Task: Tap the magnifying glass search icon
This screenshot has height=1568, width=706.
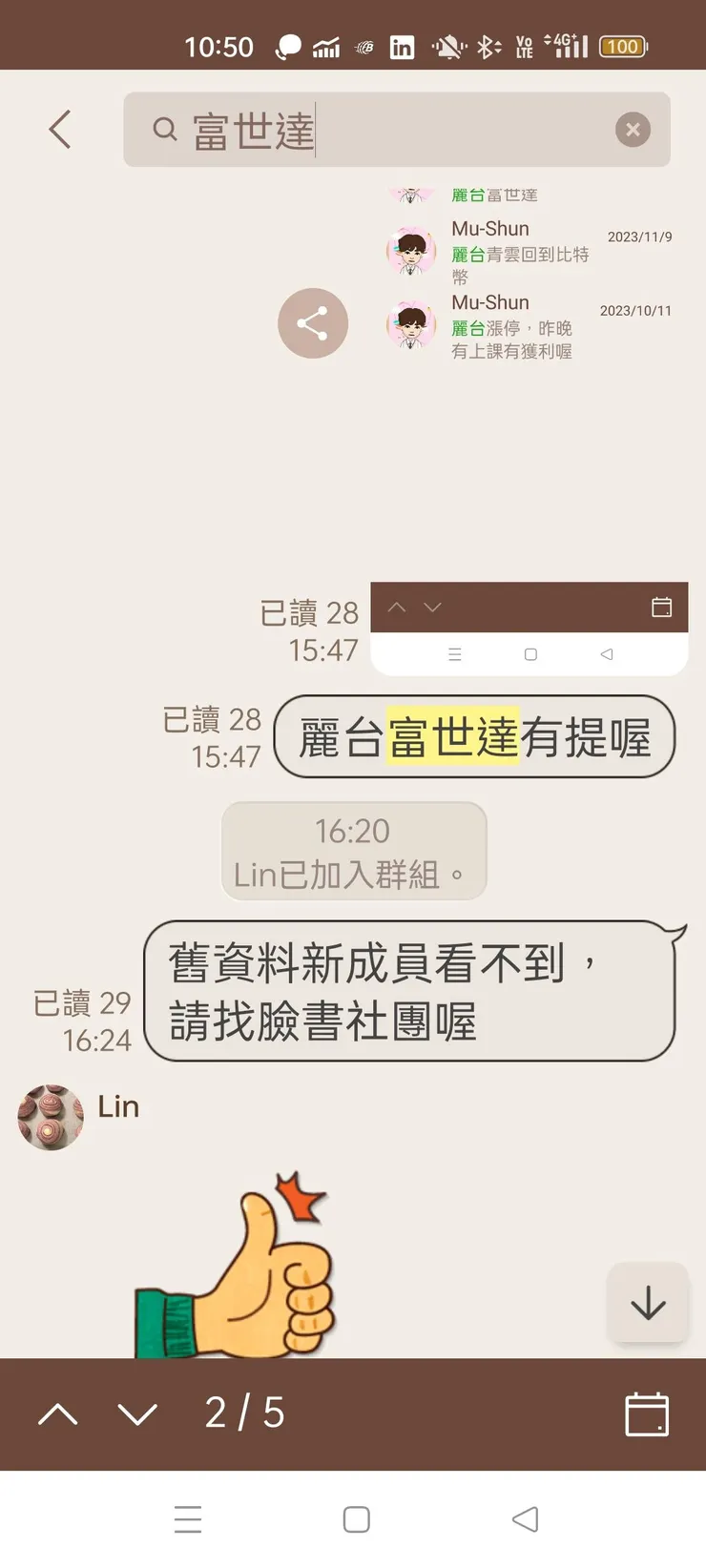Action: (164, 130)
